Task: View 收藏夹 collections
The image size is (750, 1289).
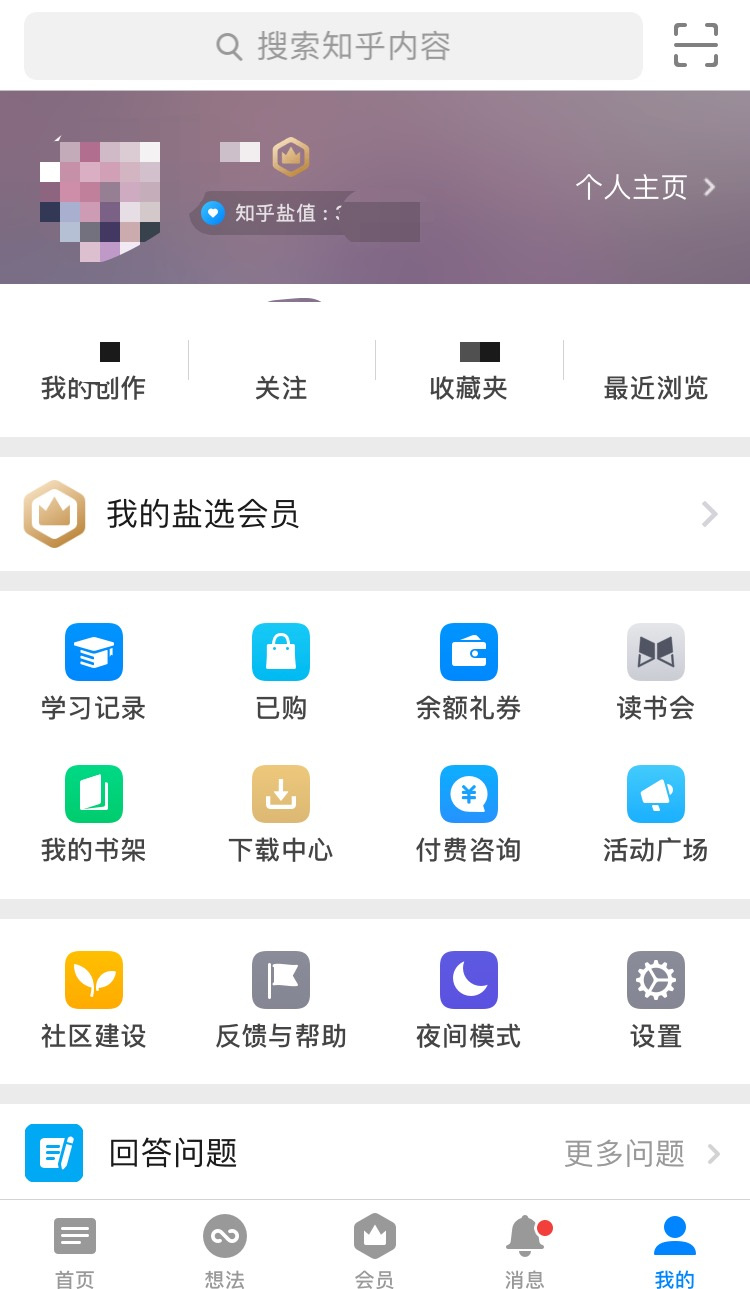Action: (x=469, y=372)
